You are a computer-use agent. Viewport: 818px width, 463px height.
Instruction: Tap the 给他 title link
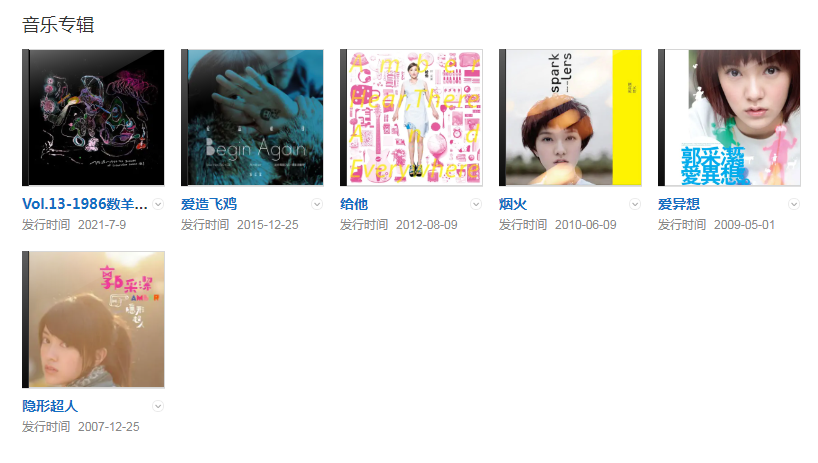pos(354,204)
